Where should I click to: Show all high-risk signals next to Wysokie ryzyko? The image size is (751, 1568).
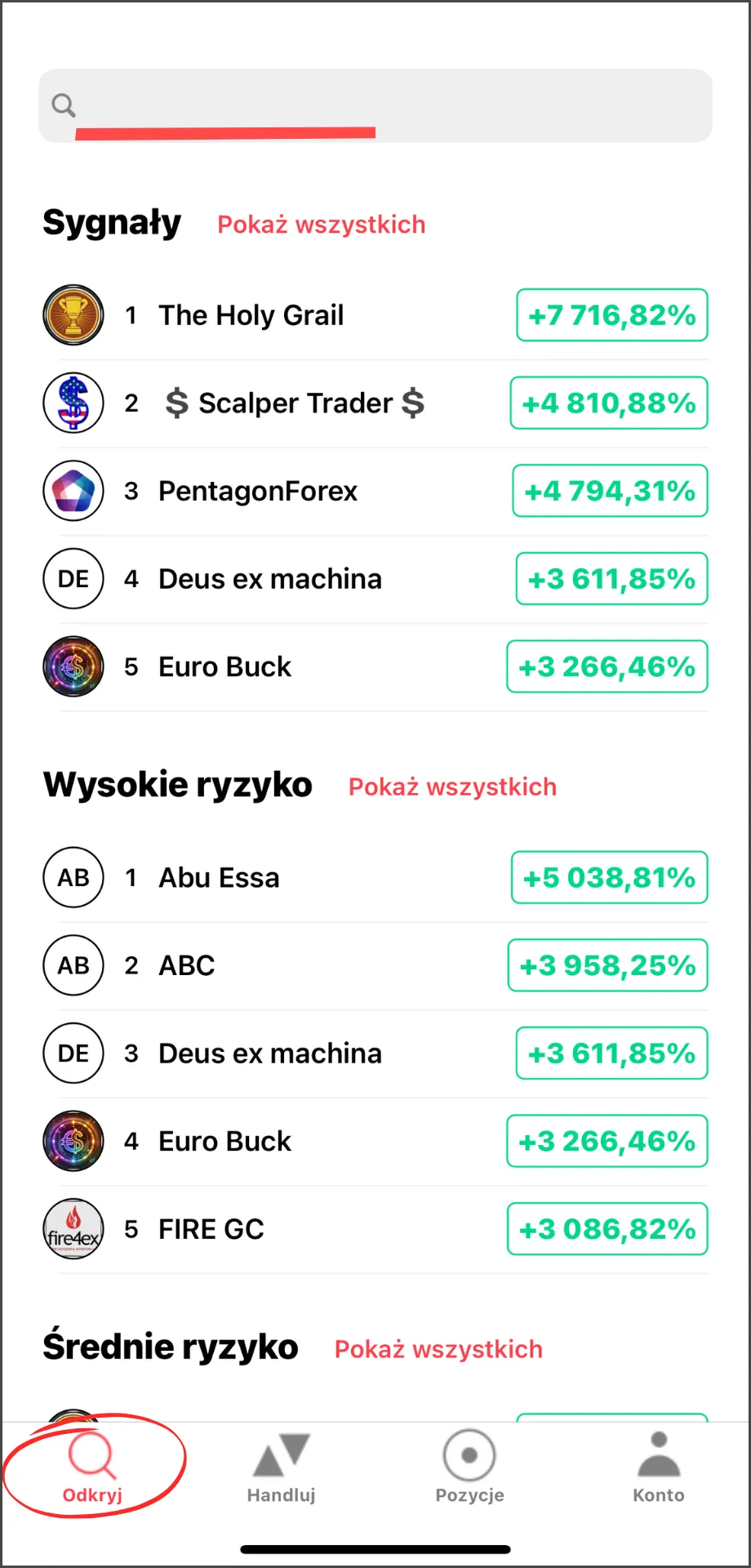pos(452,787)
